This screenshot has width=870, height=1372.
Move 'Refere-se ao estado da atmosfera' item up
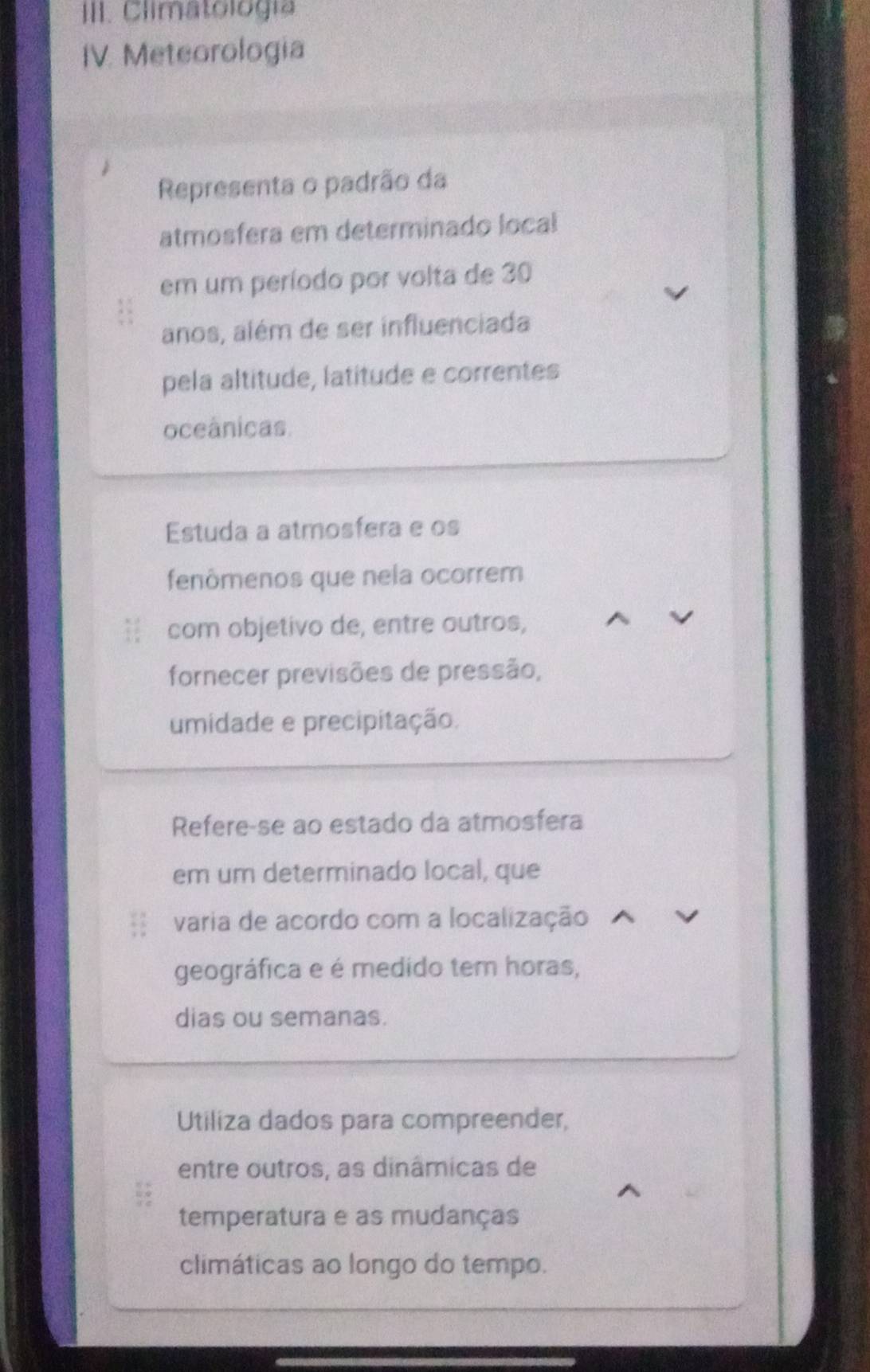click(625, 917)
